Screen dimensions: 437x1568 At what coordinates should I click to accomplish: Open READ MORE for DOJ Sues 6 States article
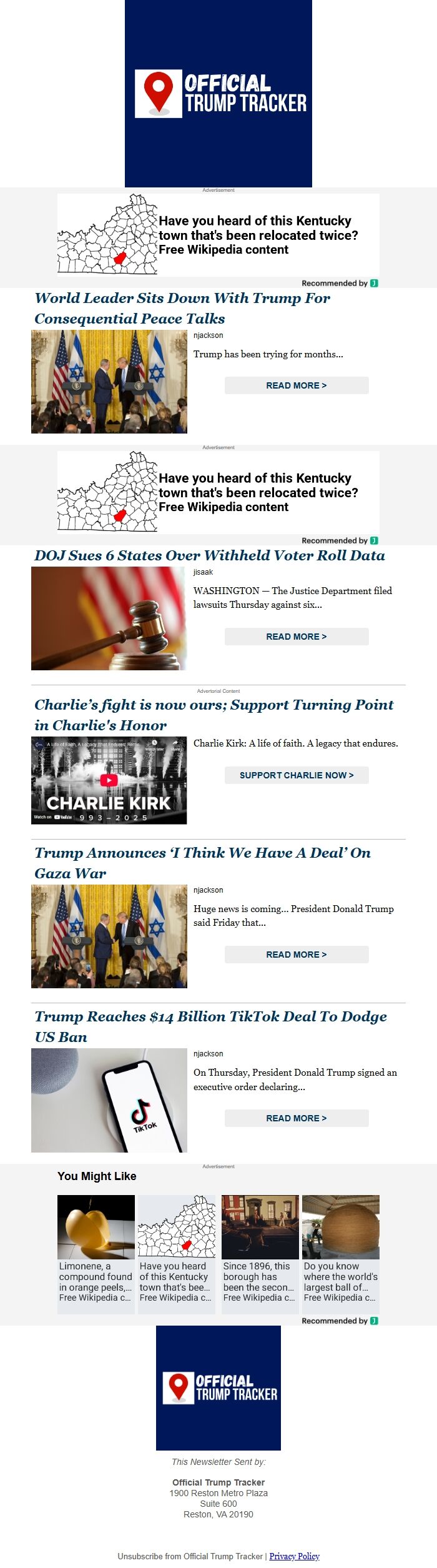(x=297, y=637)
